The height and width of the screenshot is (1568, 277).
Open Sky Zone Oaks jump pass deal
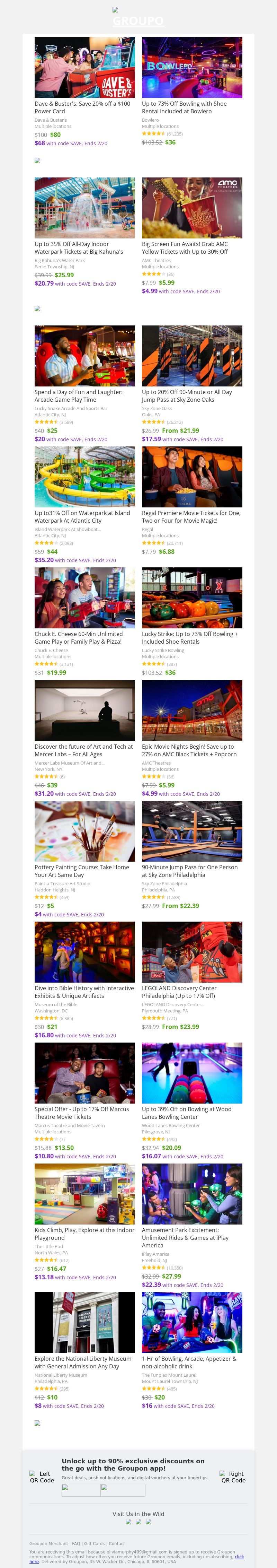coord(192,356)
